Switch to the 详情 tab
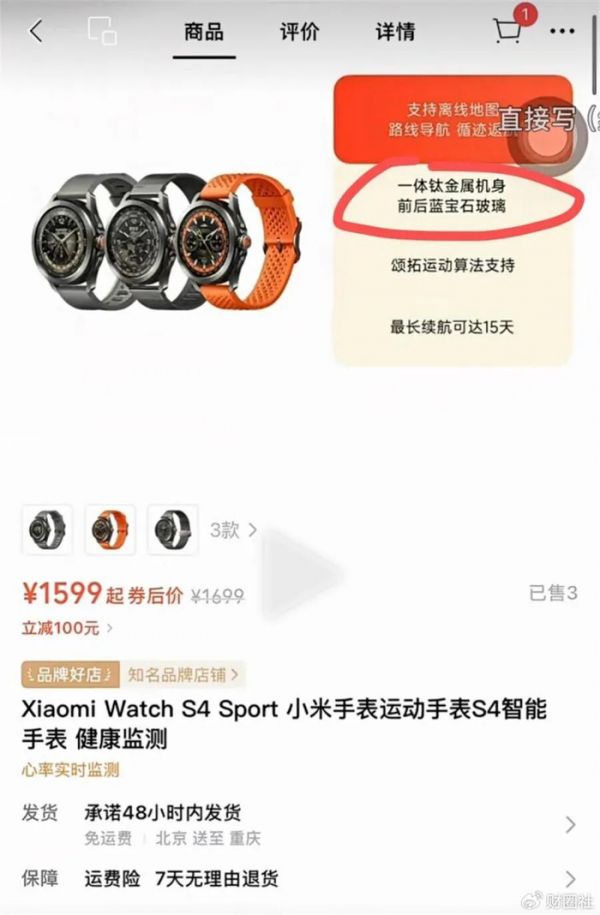Image resolution: width=600 pixels, height=915 pixels. [x=395, y=31]
